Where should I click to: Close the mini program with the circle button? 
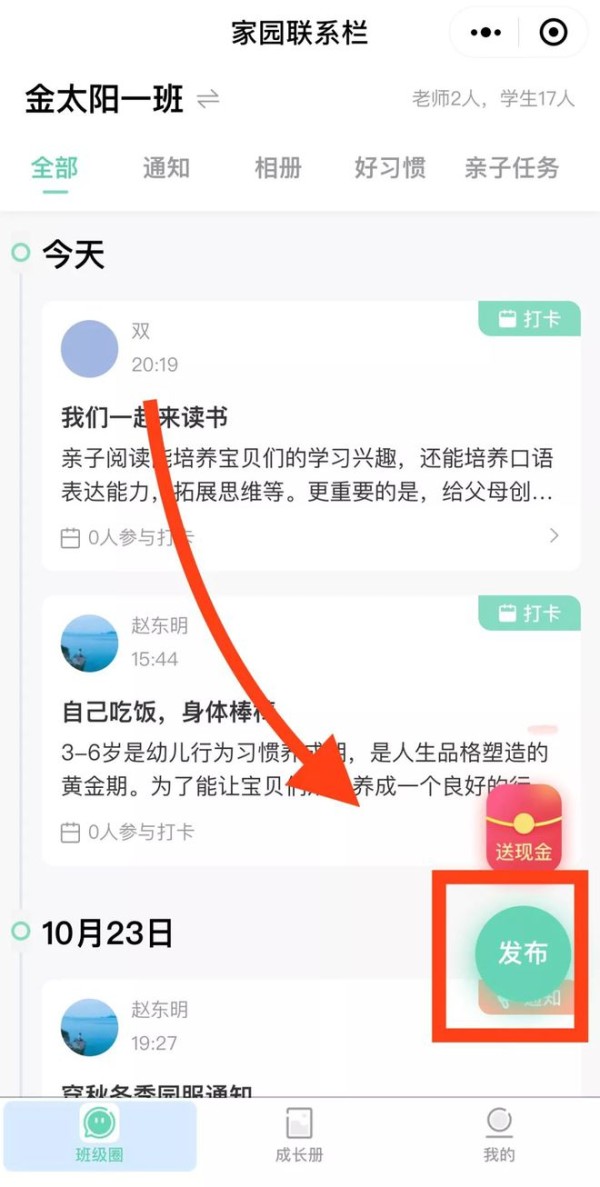553,33
